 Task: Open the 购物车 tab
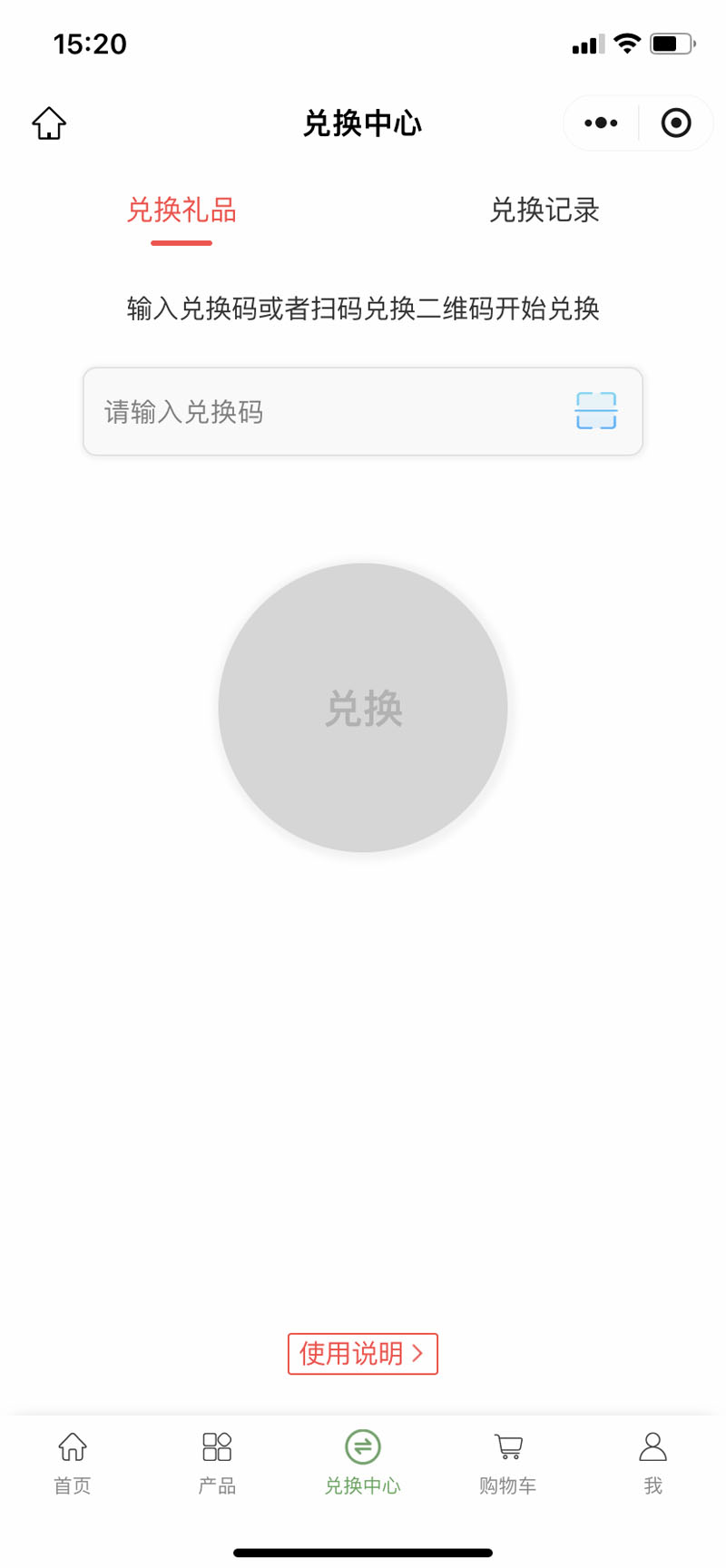pos(508,1463)
